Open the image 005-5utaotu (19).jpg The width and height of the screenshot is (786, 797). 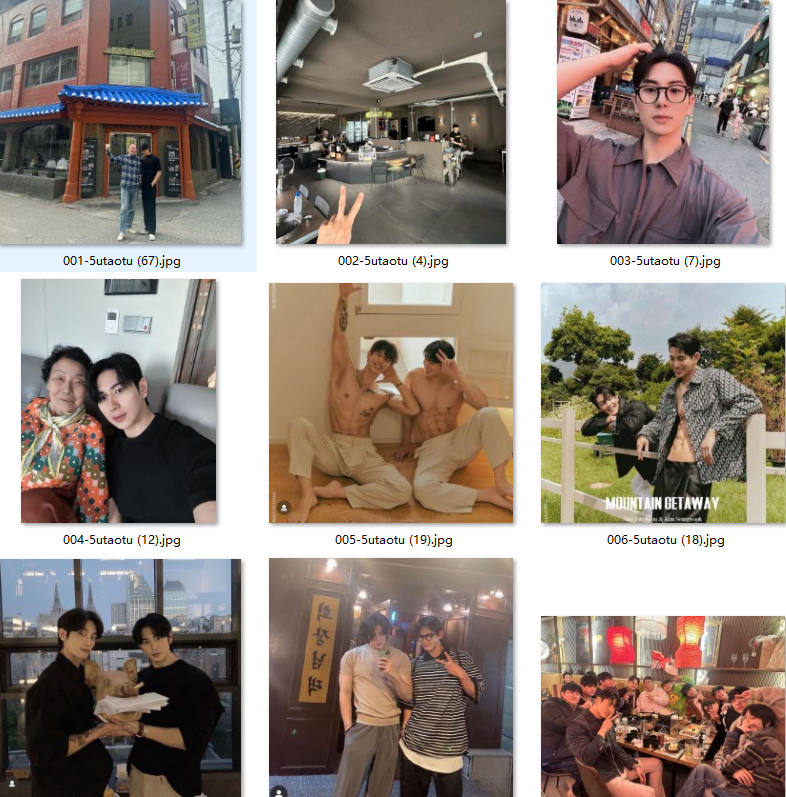coord(391,402)
